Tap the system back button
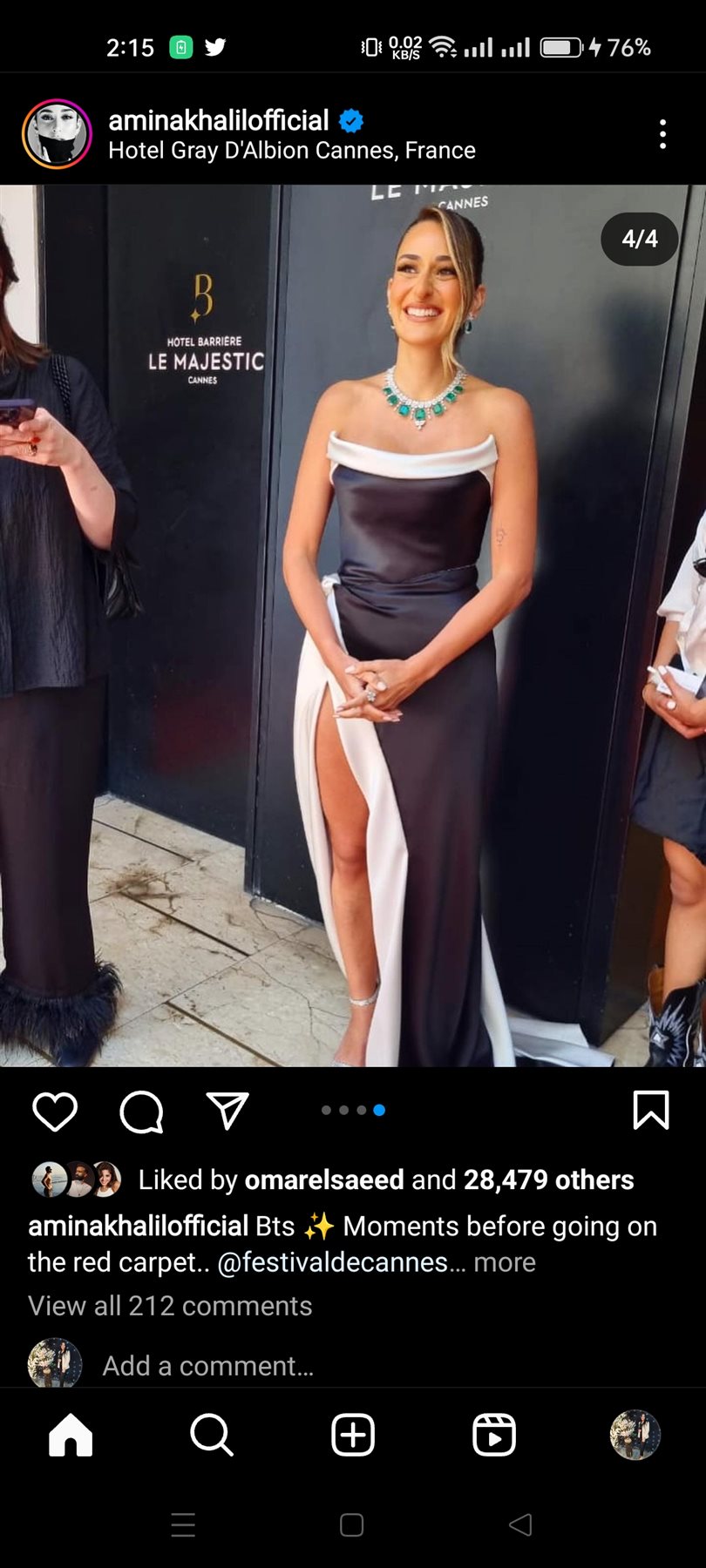The image size is (706, 1568). coord(520,1524)
